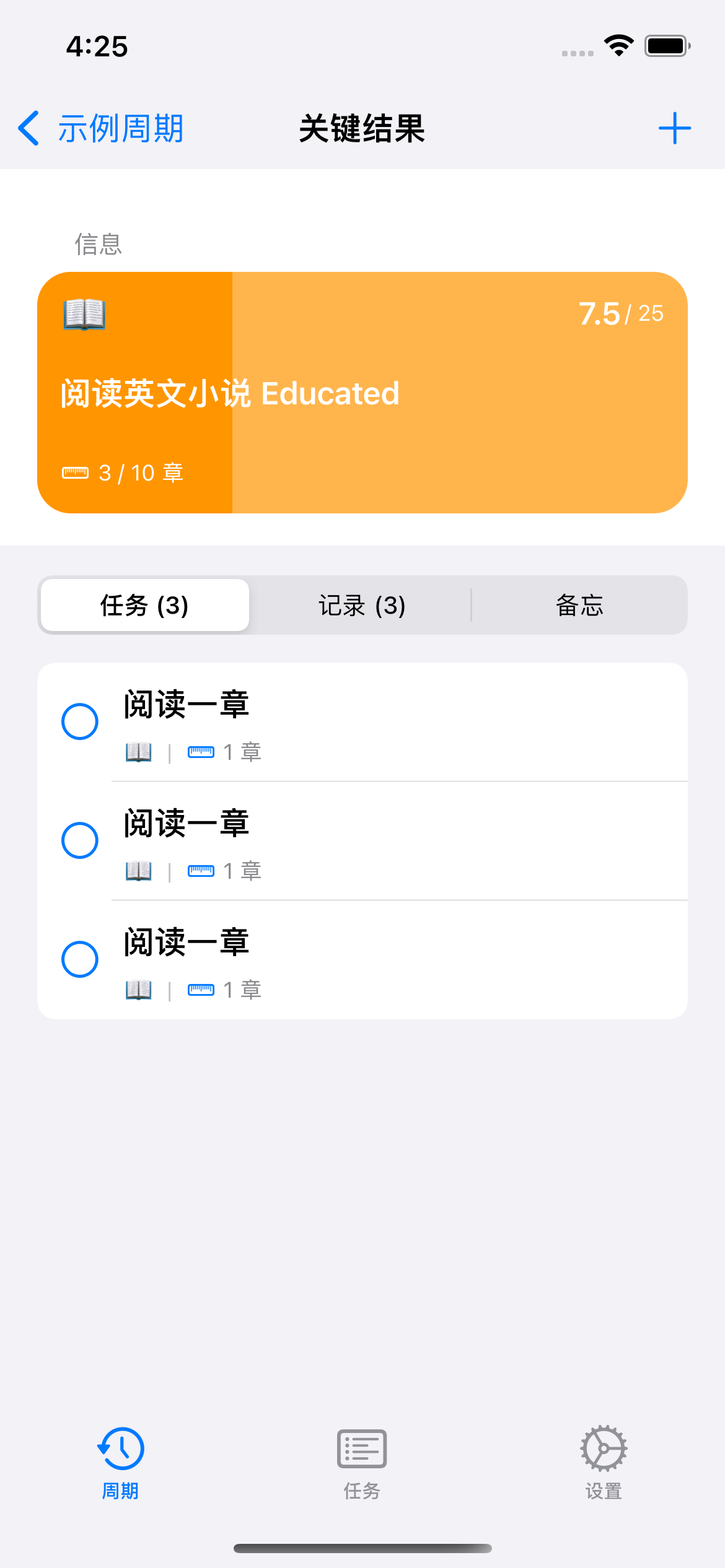This screenshot has width=725, height=1568.
Task: Switch to the 记录 (3) segment
Action: 362,605
